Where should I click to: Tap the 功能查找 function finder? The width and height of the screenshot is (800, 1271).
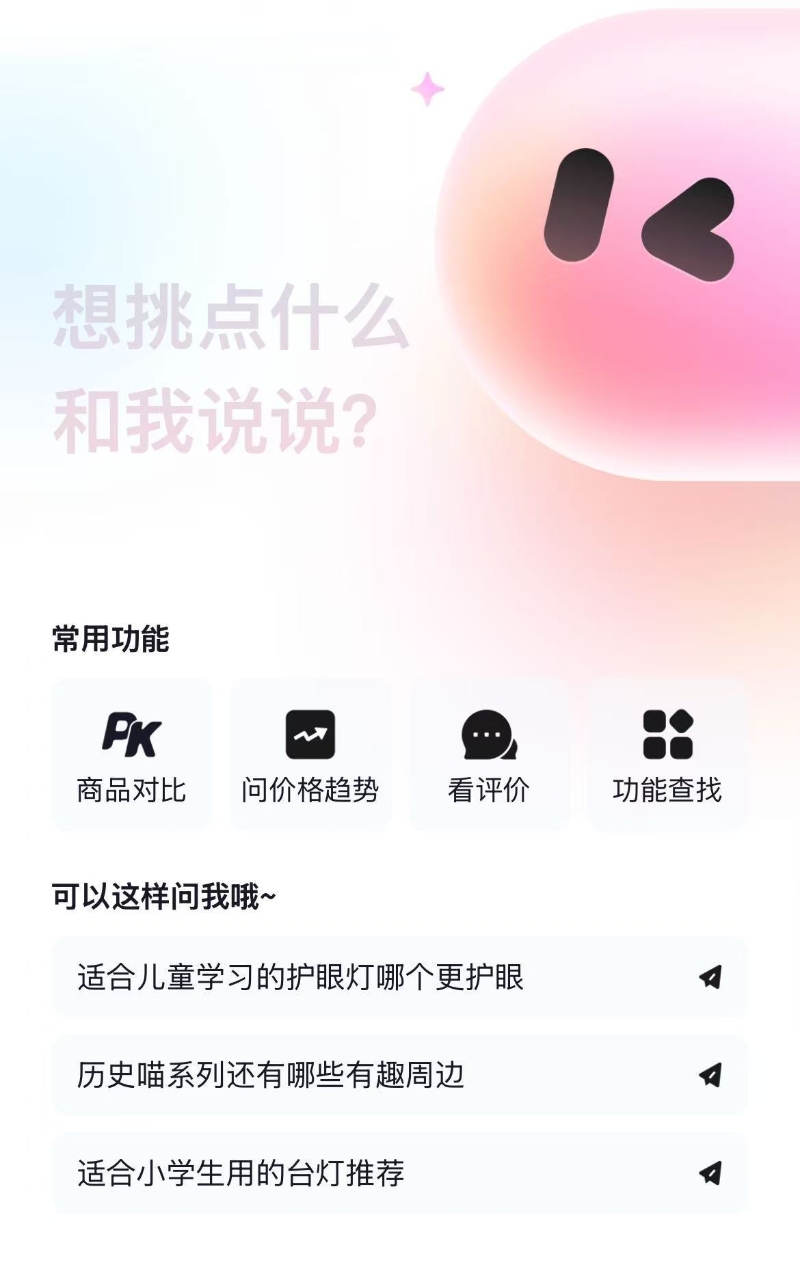(667, 754)
